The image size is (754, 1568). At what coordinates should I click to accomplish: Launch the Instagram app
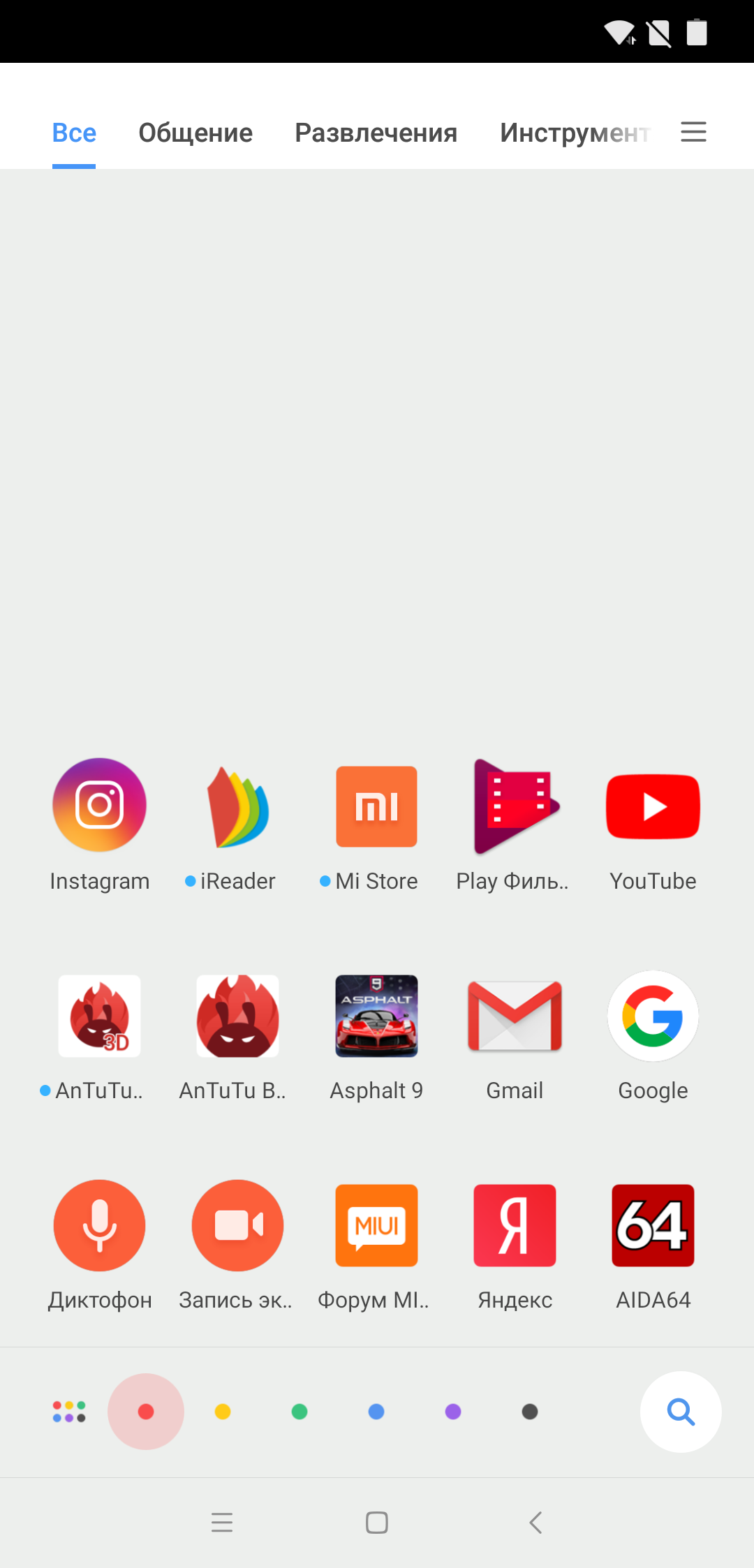point(100,806)
